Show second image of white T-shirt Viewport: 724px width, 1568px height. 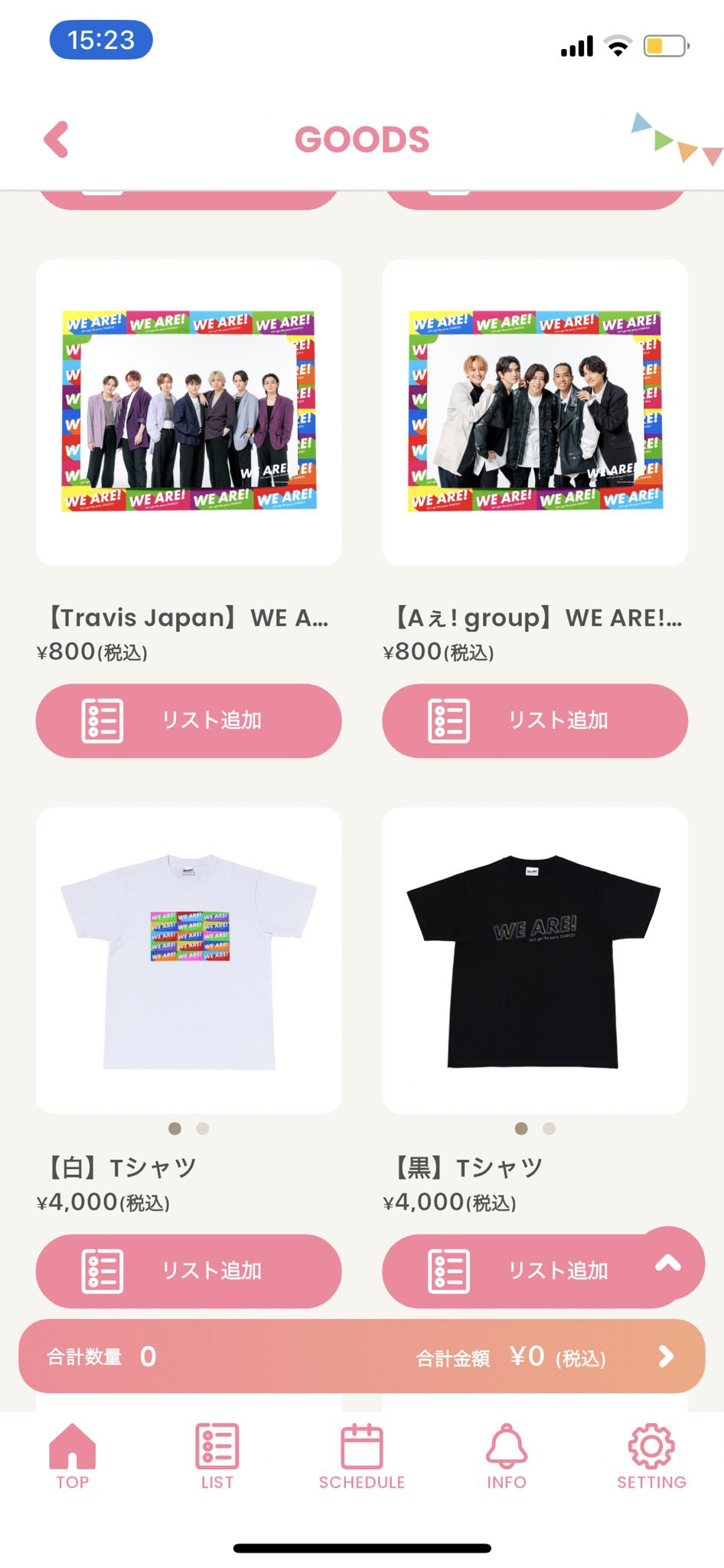203,1129
